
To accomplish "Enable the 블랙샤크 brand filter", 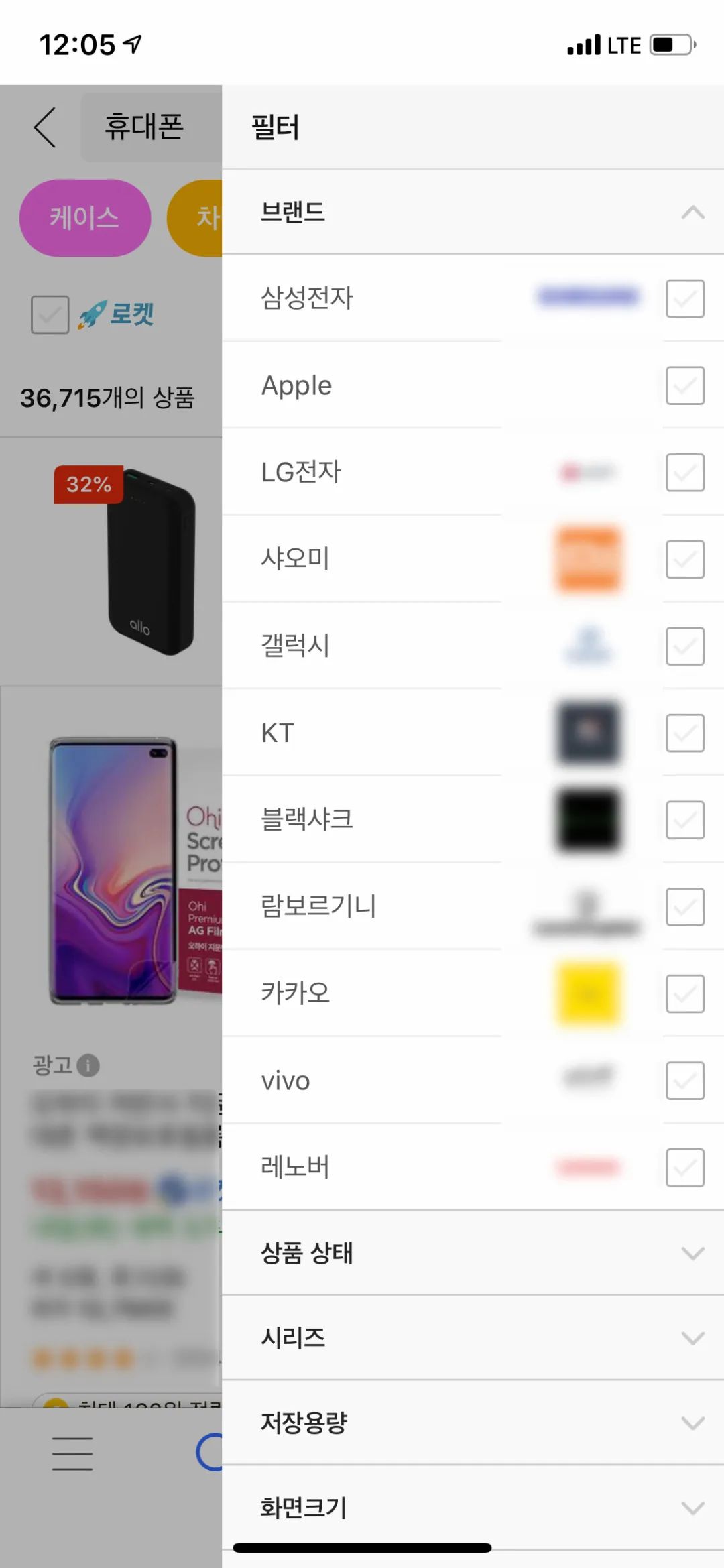I will pos(684,819).
